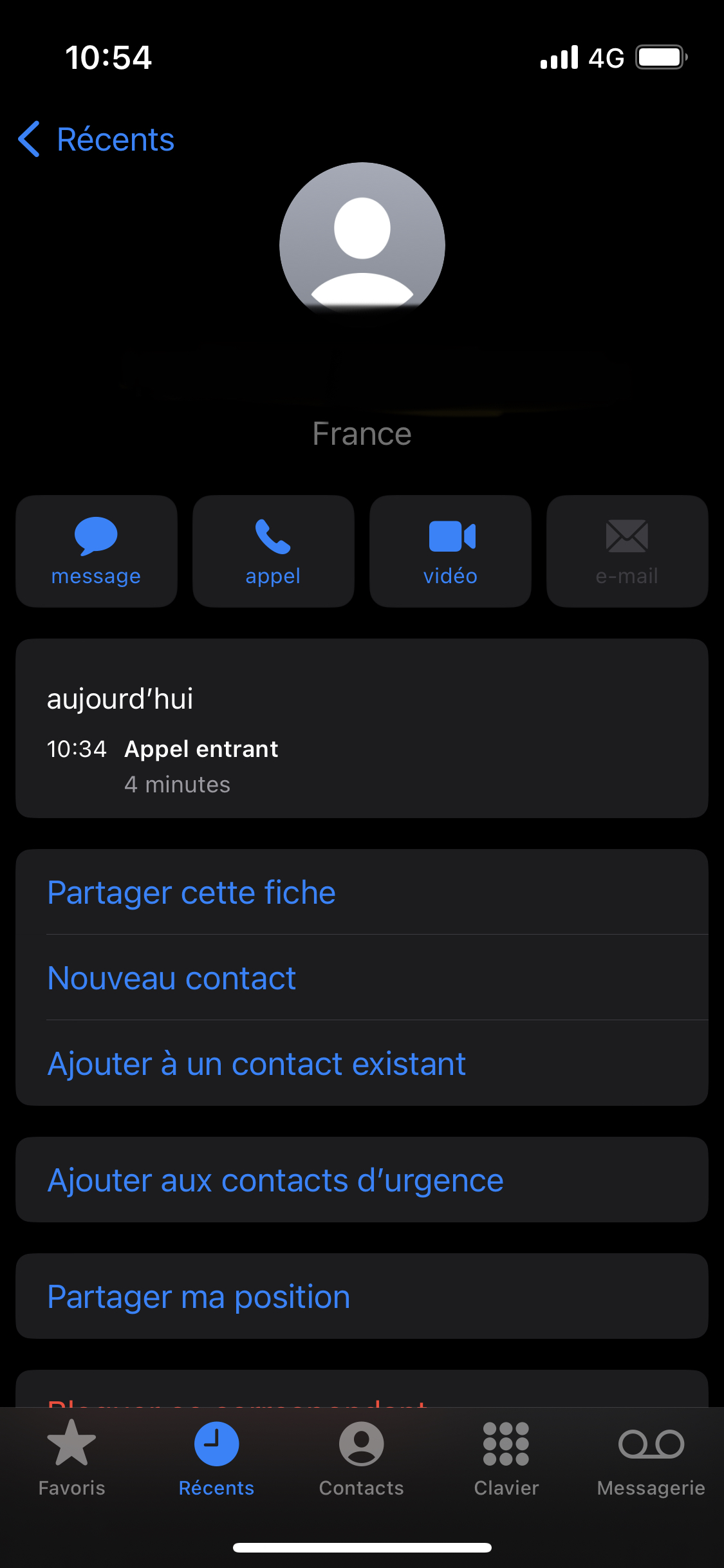Image resolution: width=724 pixels, height=1568 pixels.
Task: Start a vidéo call
Action: (x=450, y=551)
